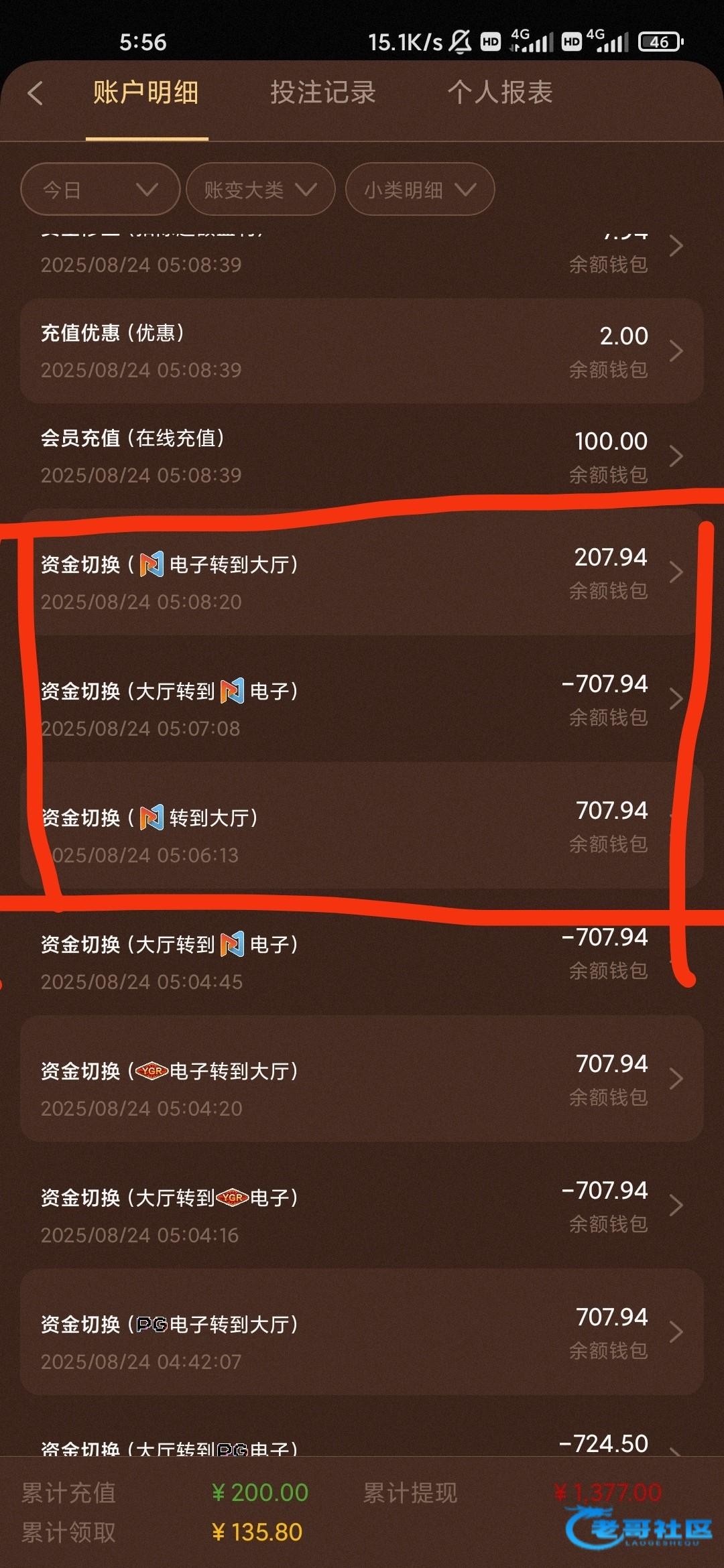Switch to the 投注记录 tab
The width and height of the screenshot is (724, 1568).
[322, 92]
